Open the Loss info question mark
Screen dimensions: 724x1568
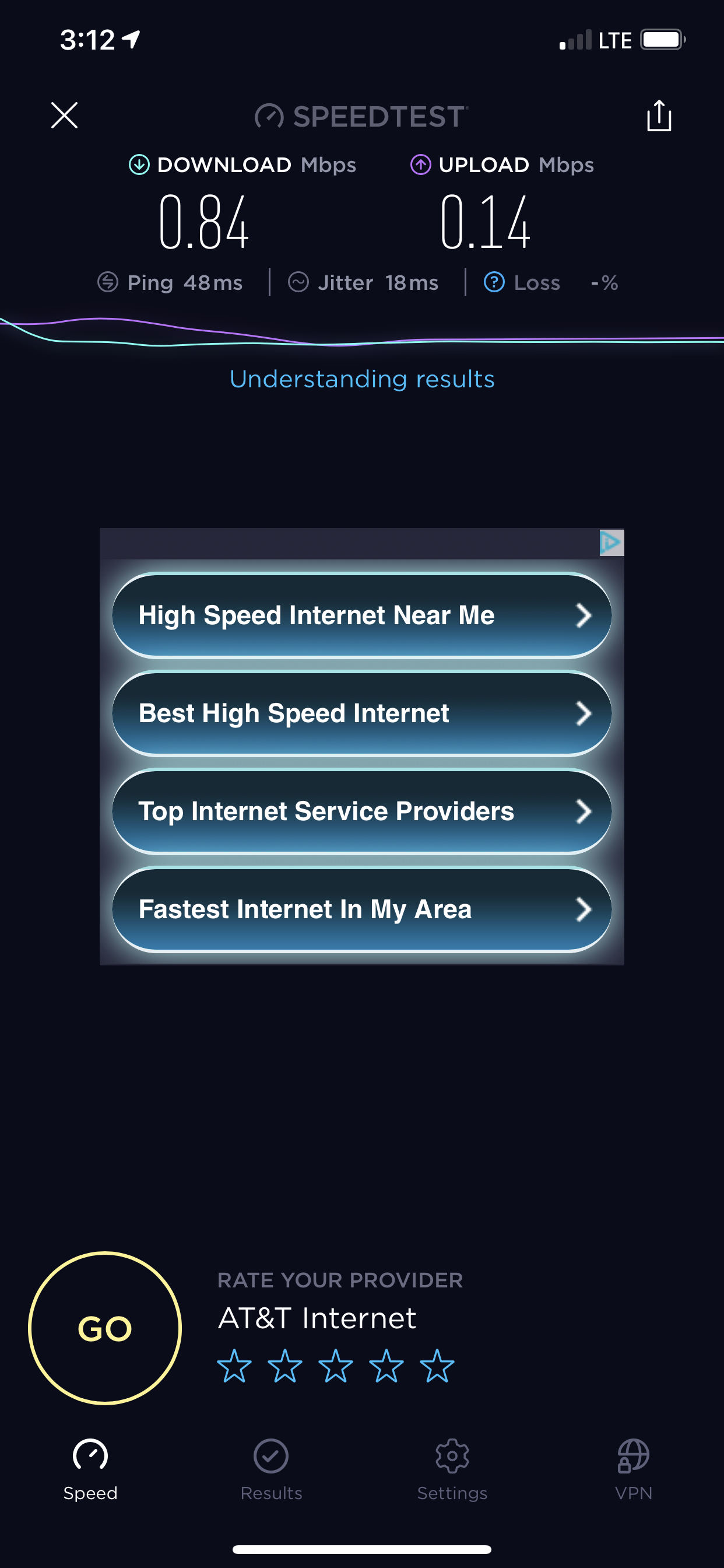[x=494, y=282]
